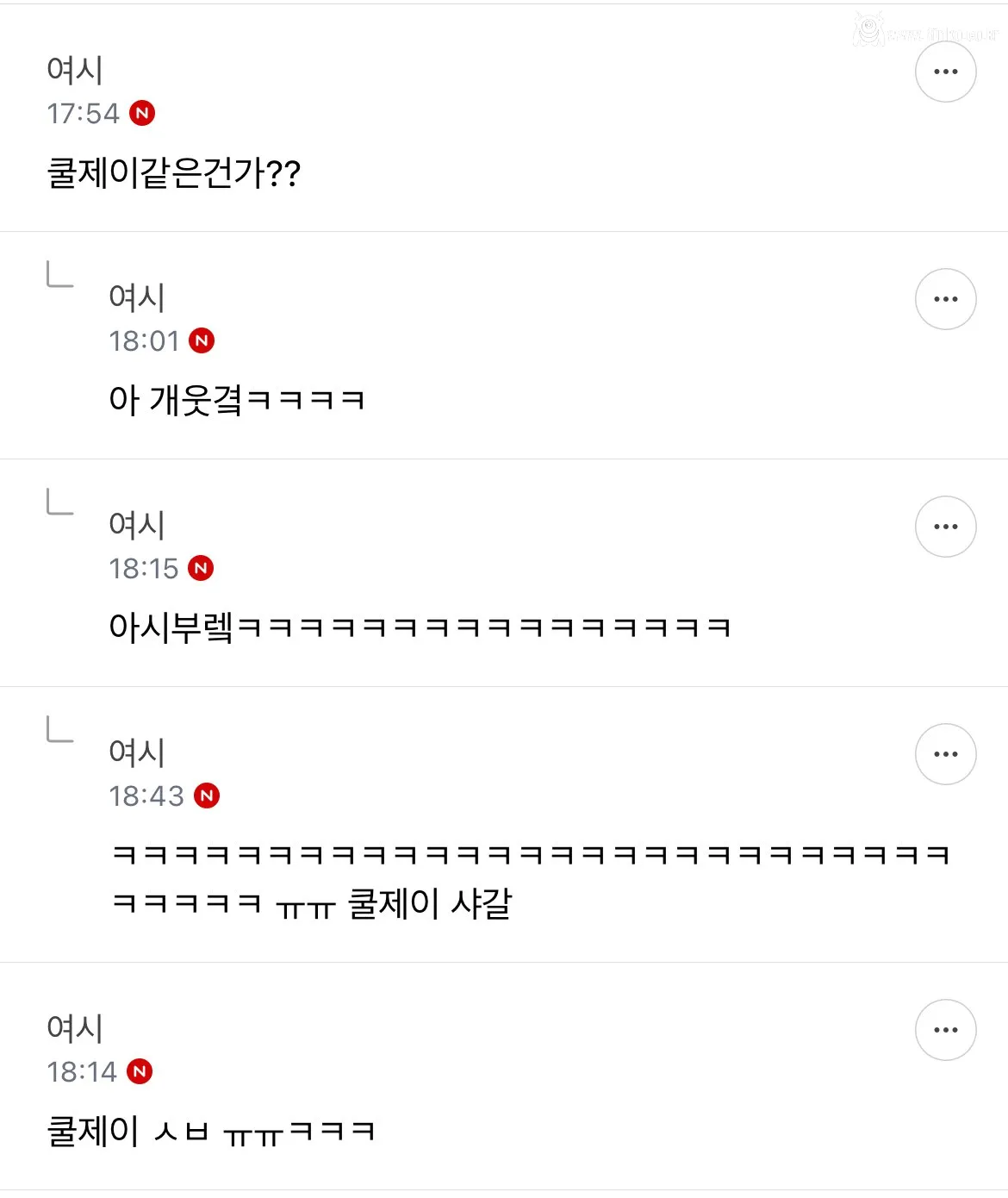Image resolution: width=1008 pixels, height=1198 pixels.
Task: Open the options menu on the 17:54 comment
Action: tap(945, 72)
